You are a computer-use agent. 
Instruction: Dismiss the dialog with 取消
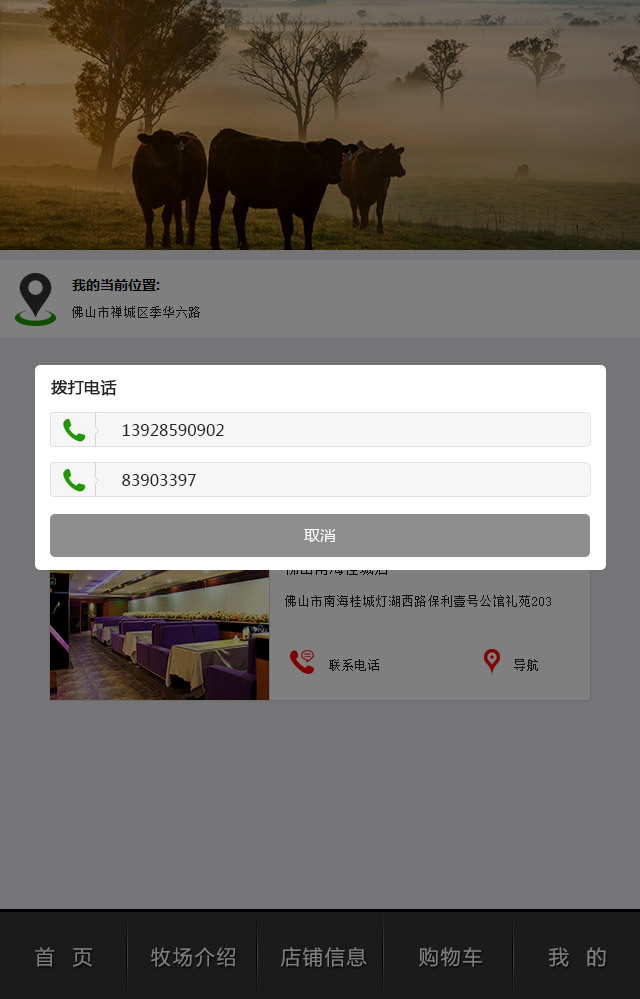pos(320,535)
